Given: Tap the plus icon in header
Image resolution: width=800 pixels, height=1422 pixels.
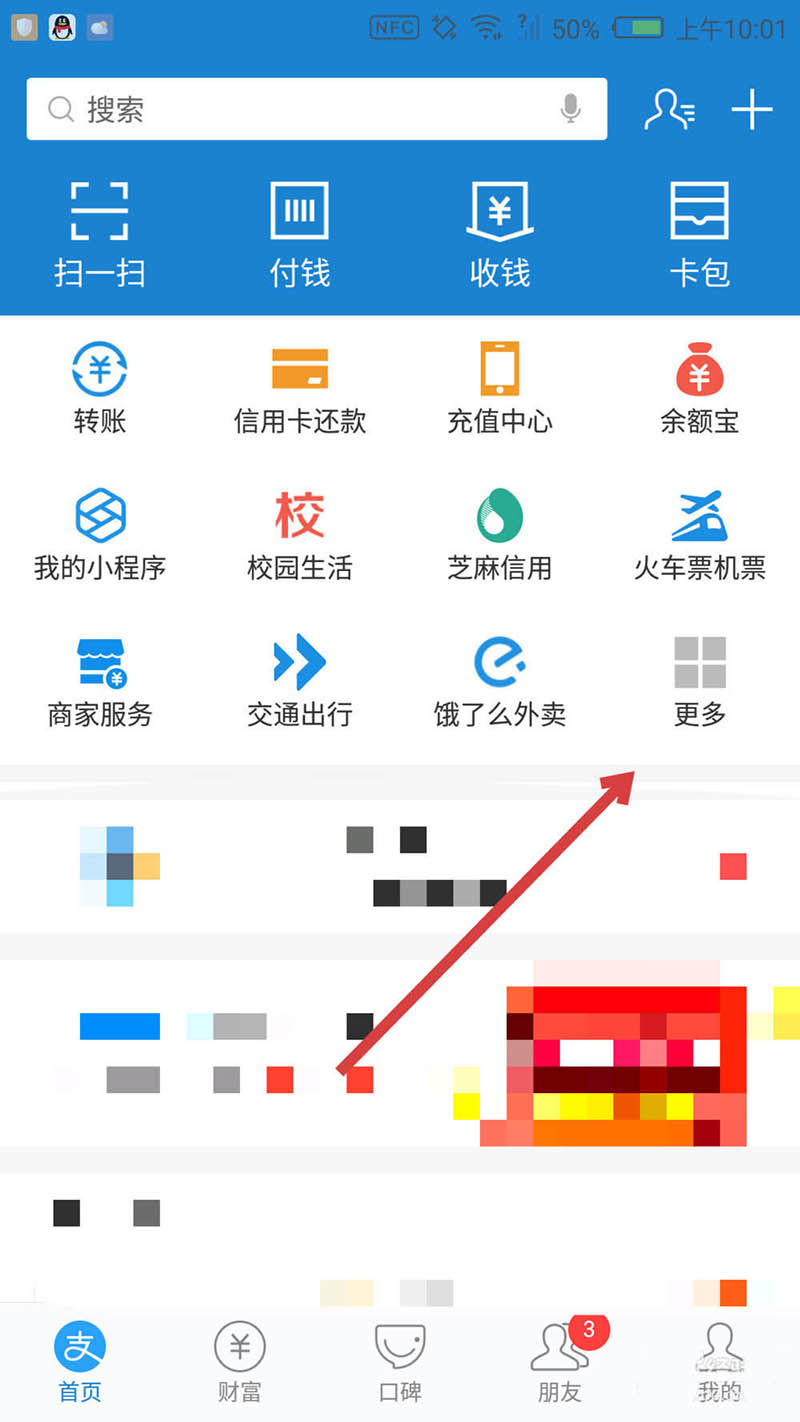Looking at the screenshot, I should (752, 110).
